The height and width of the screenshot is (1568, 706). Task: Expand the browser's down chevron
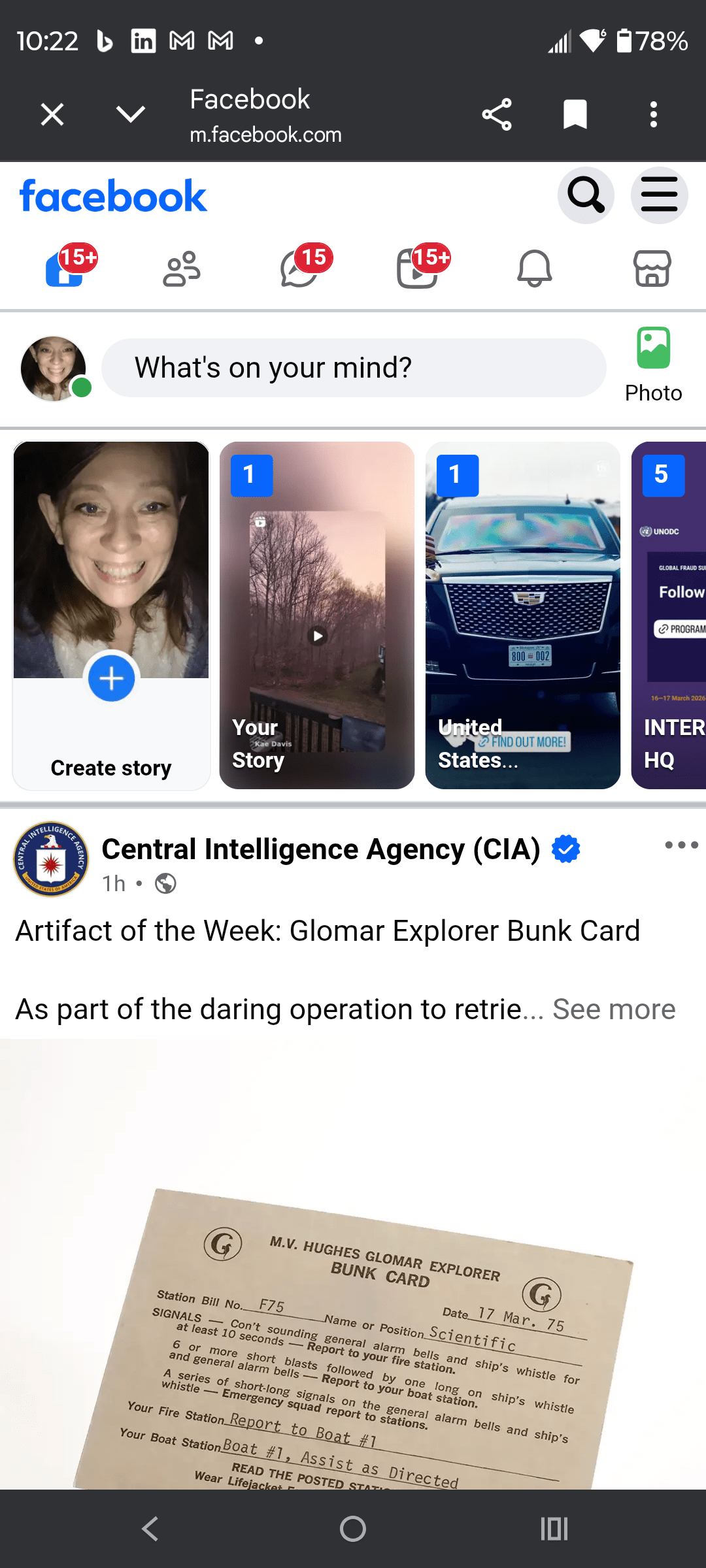131,115
